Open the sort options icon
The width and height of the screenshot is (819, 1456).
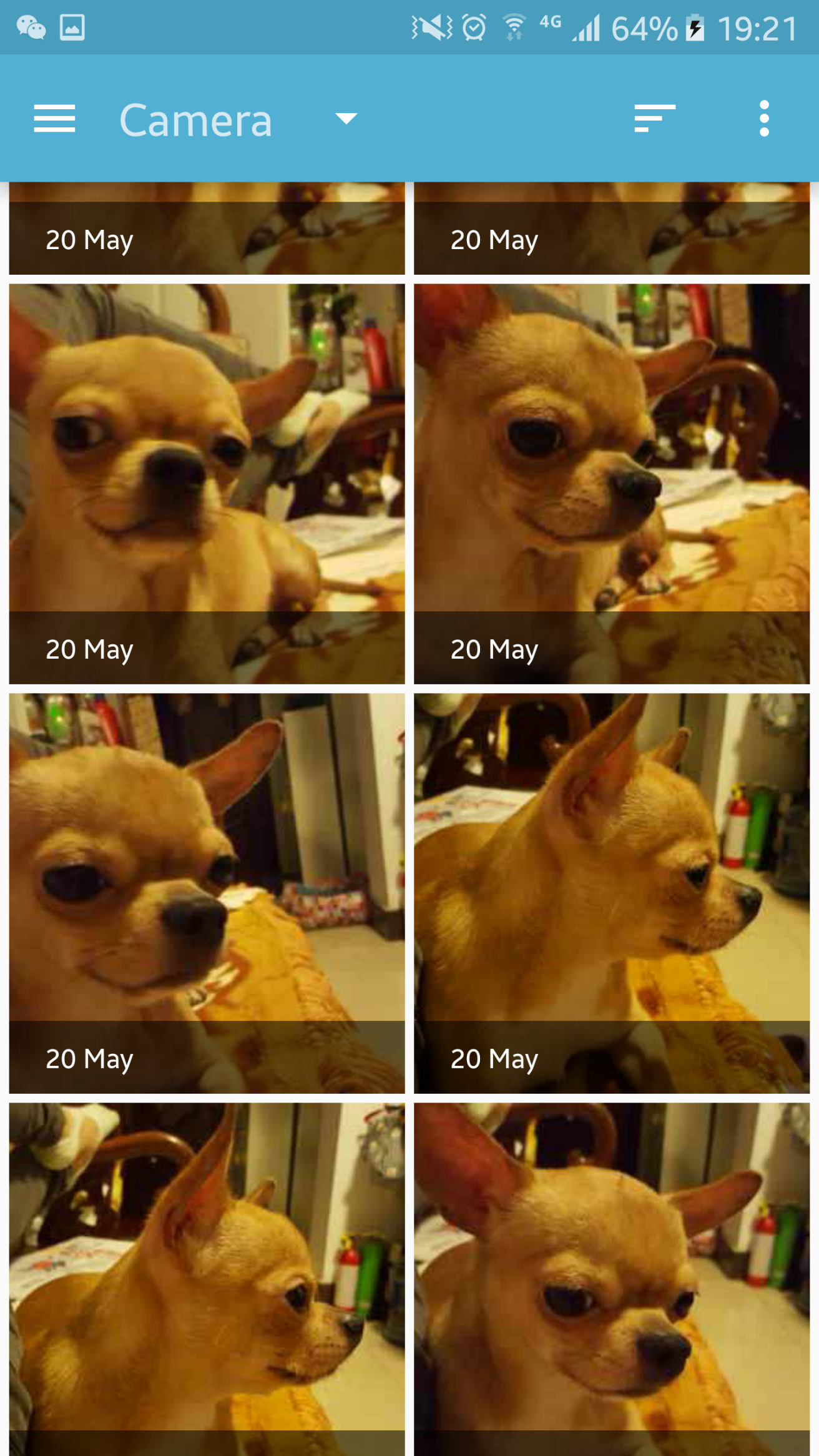coord(654,119)
